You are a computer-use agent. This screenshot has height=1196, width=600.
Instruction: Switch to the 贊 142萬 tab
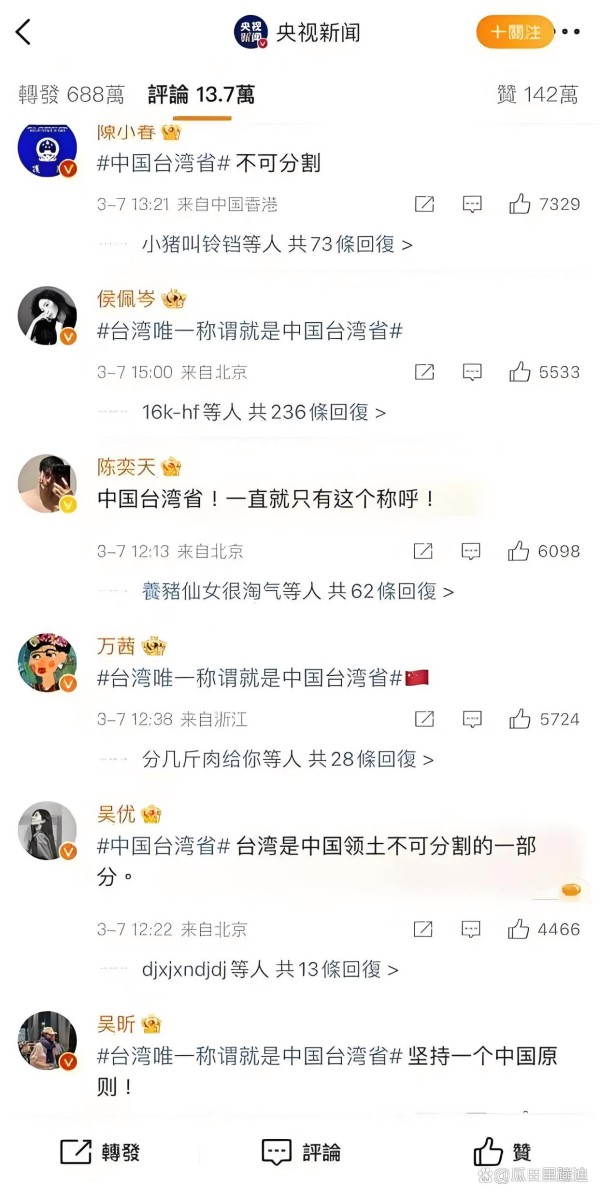537,95
